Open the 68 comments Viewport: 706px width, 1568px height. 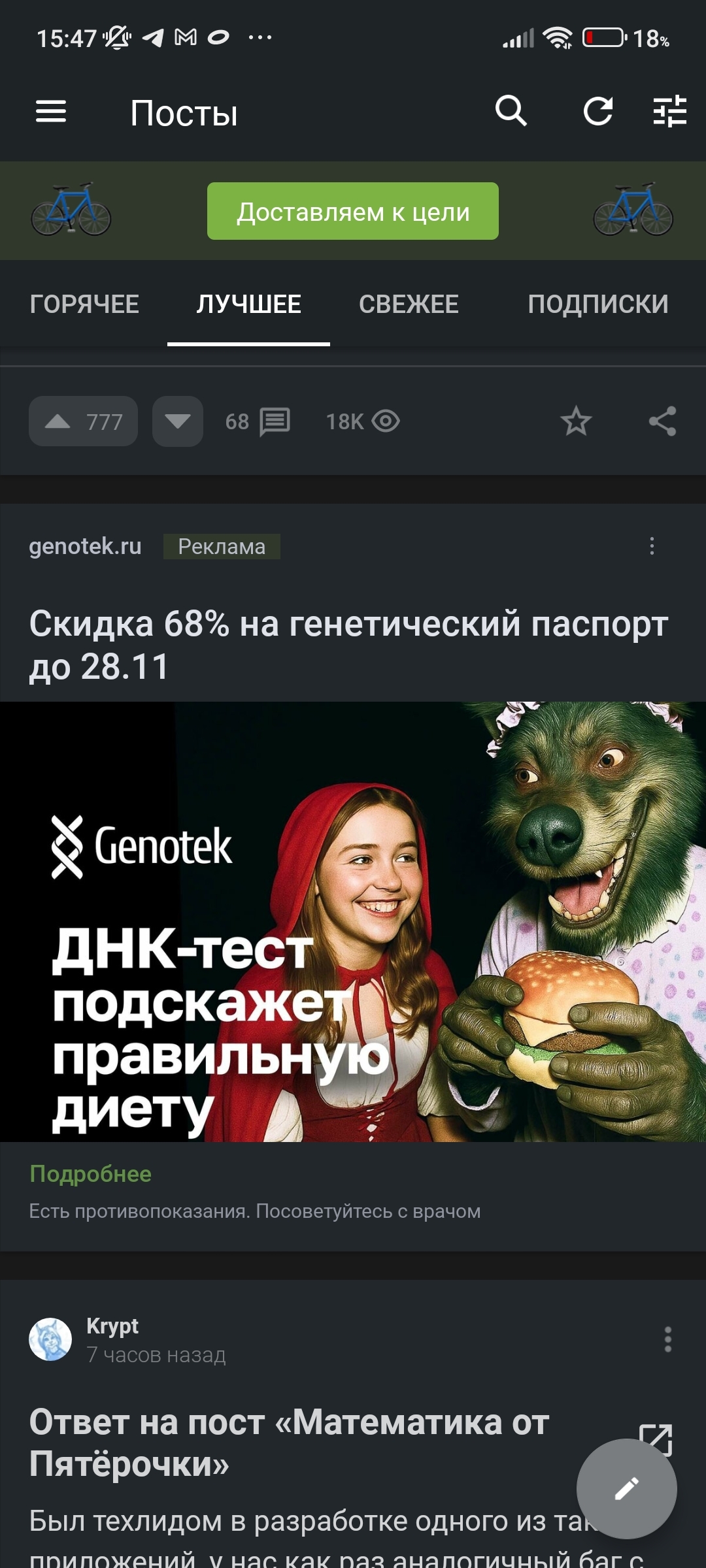[x=258, y=421]
